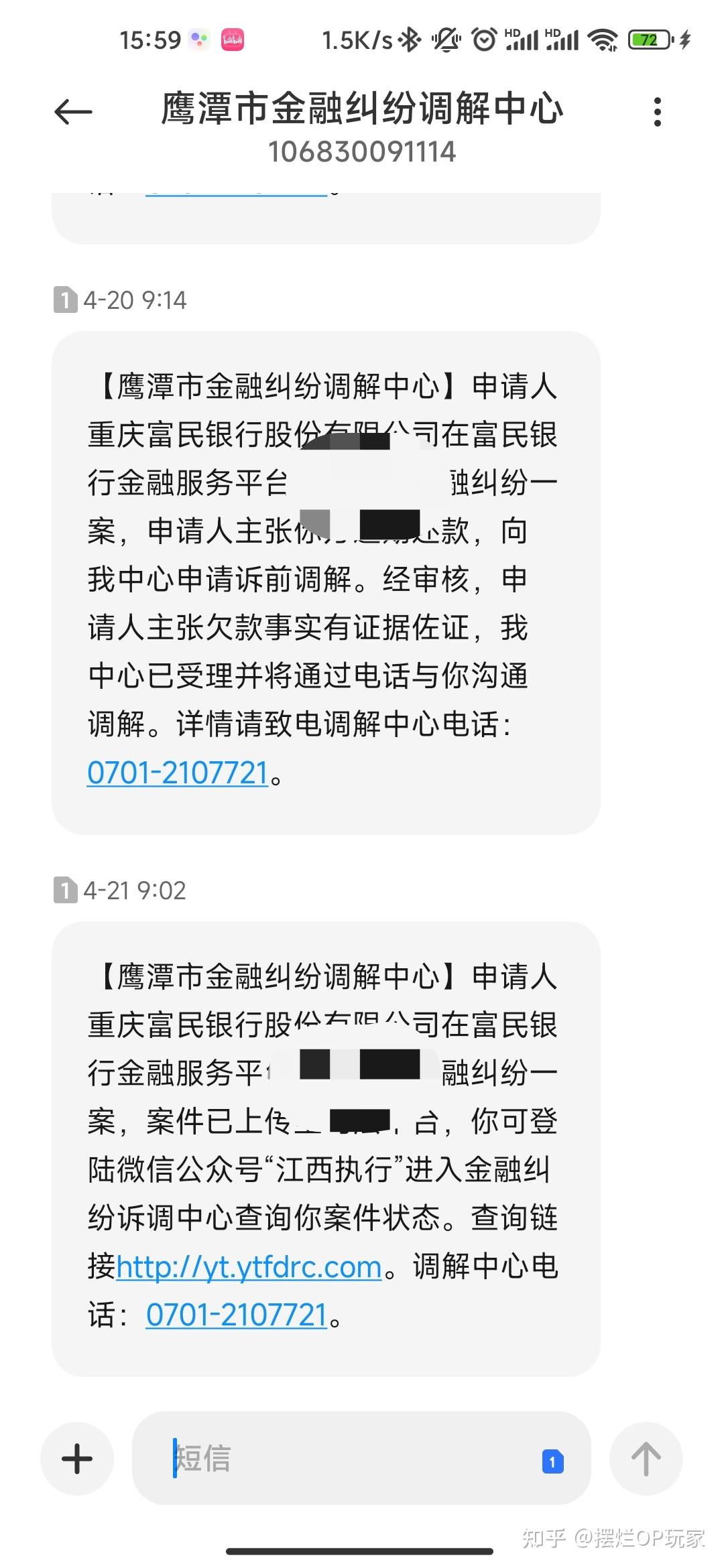Tap the Bluetooth icon in status bar
The image size is (724, 1568).
(410, 40)
